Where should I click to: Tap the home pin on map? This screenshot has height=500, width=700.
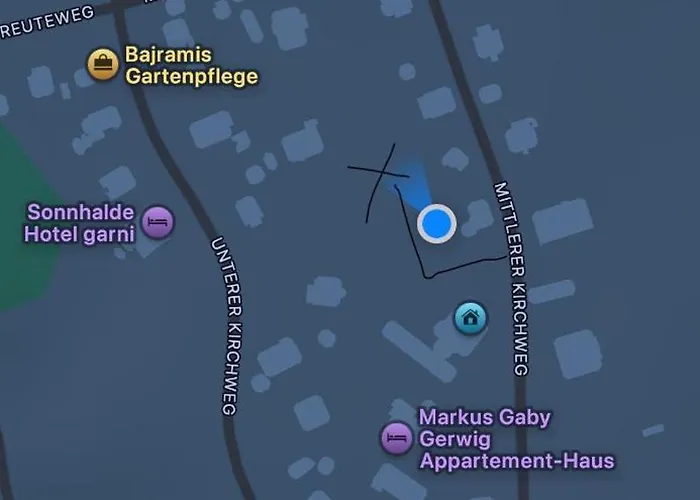[x=470, y=318]
